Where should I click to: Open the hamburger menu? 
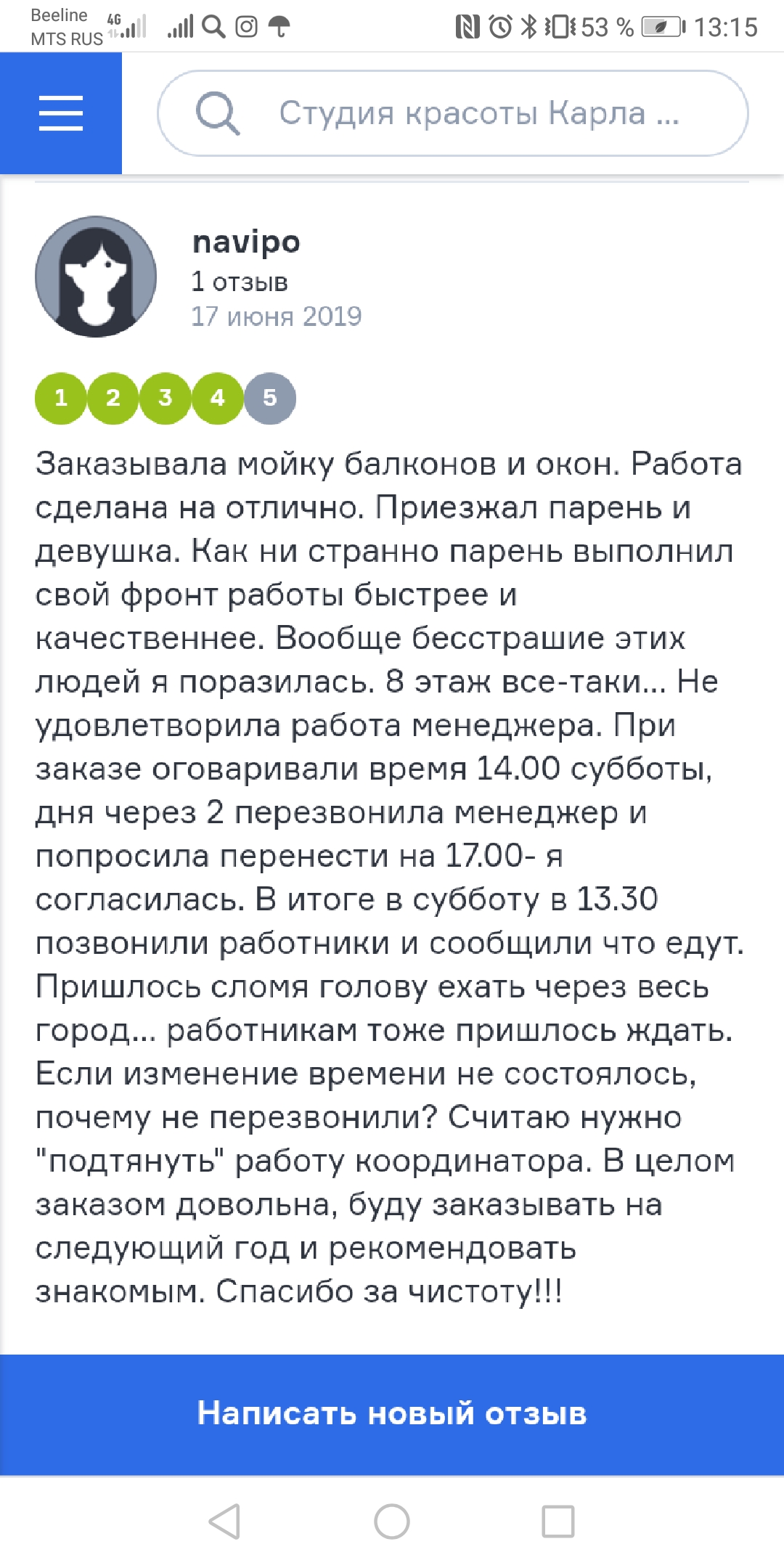click(61, 113)
